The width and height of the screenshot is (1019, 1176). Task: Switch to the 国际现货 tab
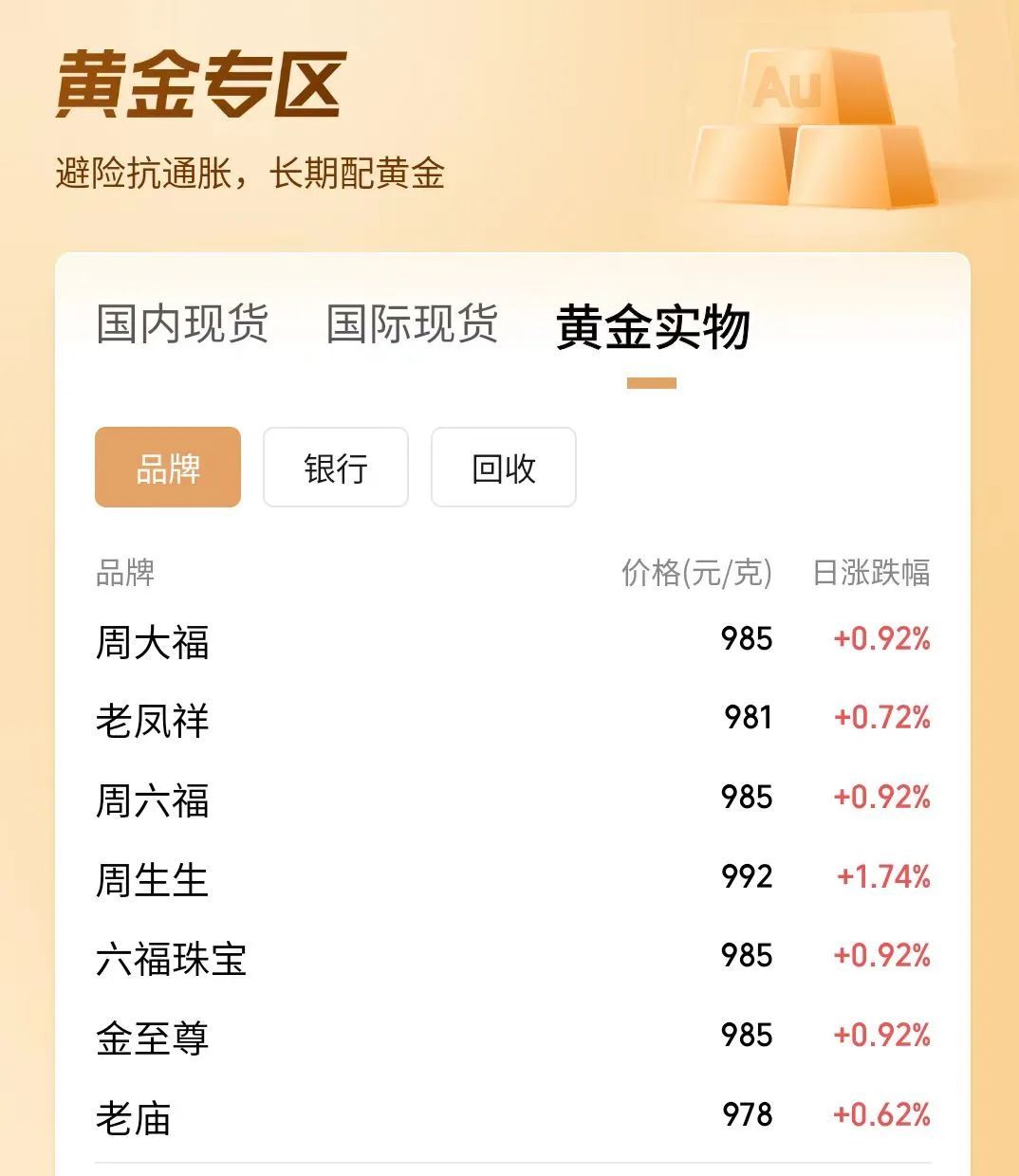(x=413, y=325)
